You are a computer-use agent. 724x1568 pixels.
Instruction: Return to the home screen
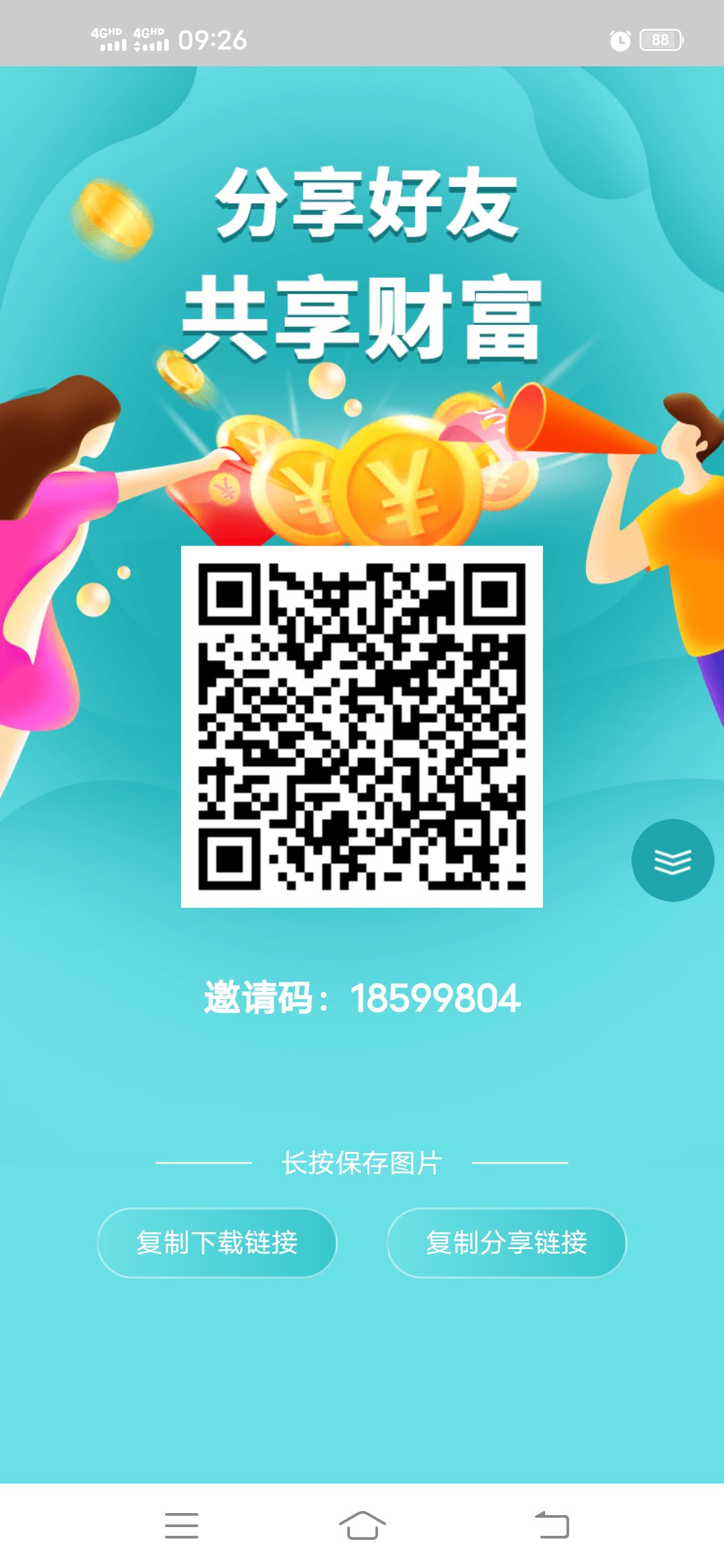[362, 1526]
